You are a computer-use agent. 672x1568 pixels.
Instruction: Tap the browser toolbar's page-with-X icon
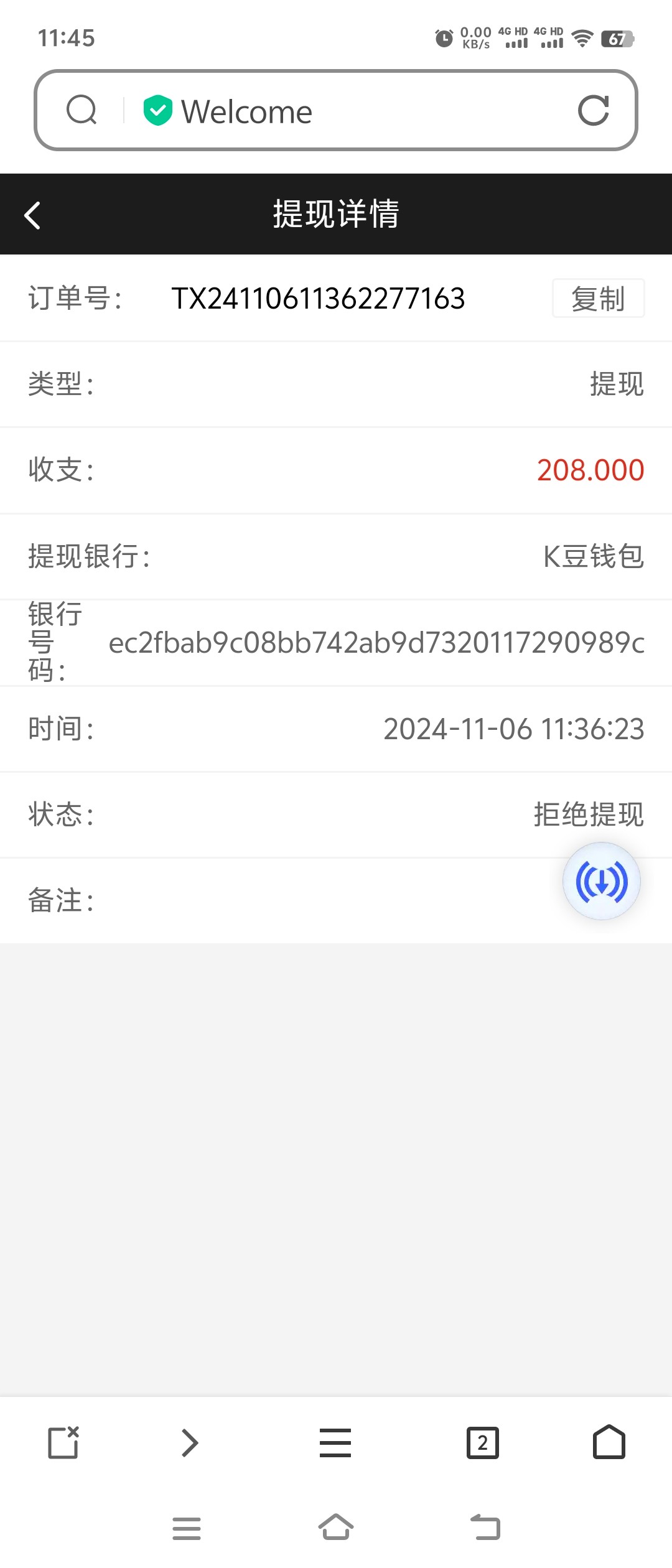pos(63,1443)
